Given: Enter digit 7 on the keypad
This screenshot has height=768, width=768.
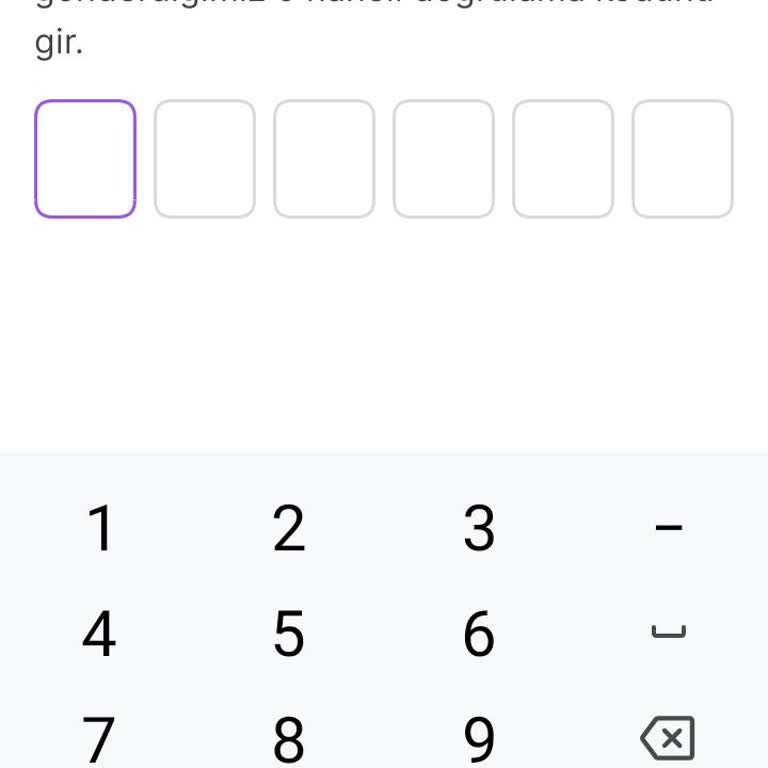Looking at the screenshot, I should click(x=100, y=739).
